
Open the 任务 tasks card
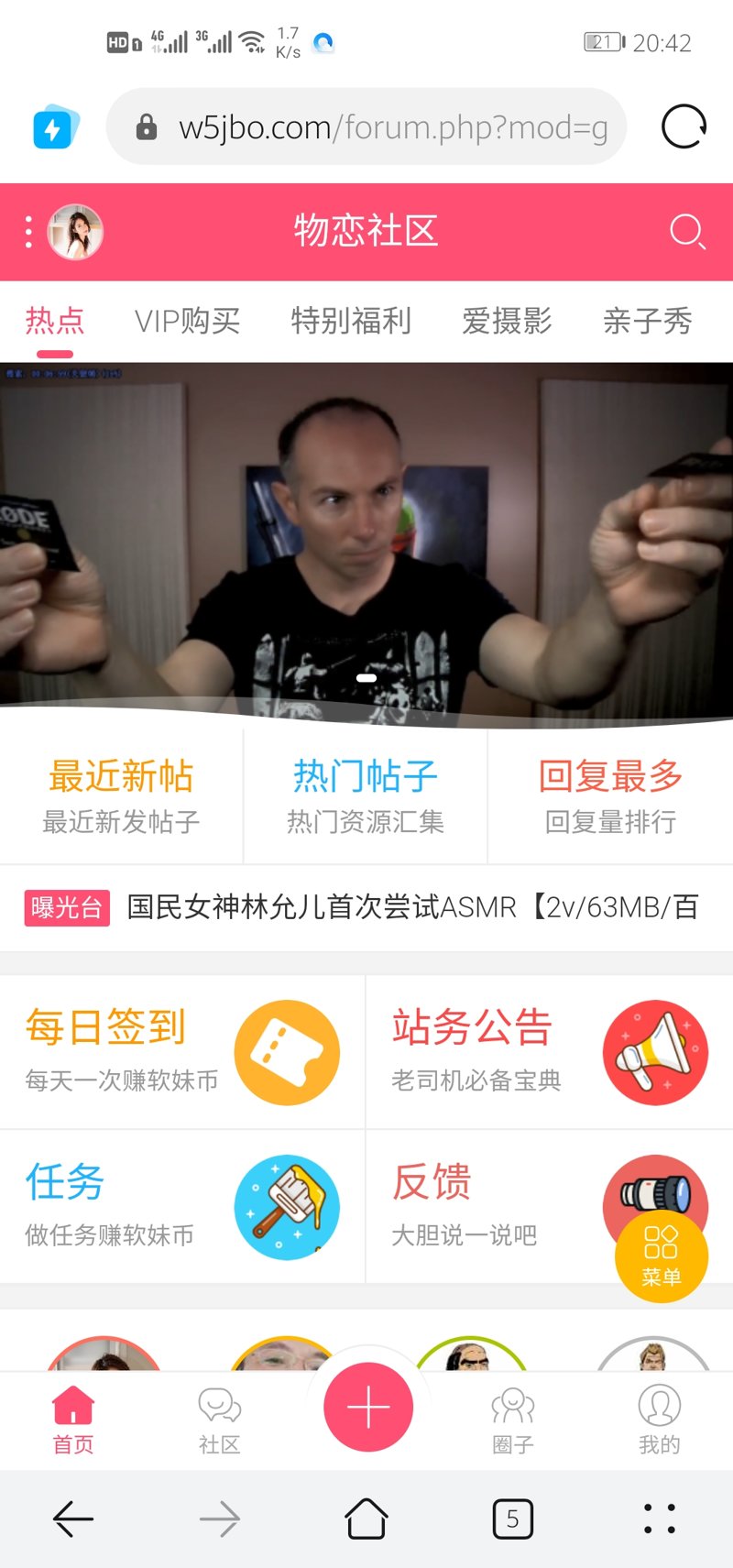point(182,1206)
